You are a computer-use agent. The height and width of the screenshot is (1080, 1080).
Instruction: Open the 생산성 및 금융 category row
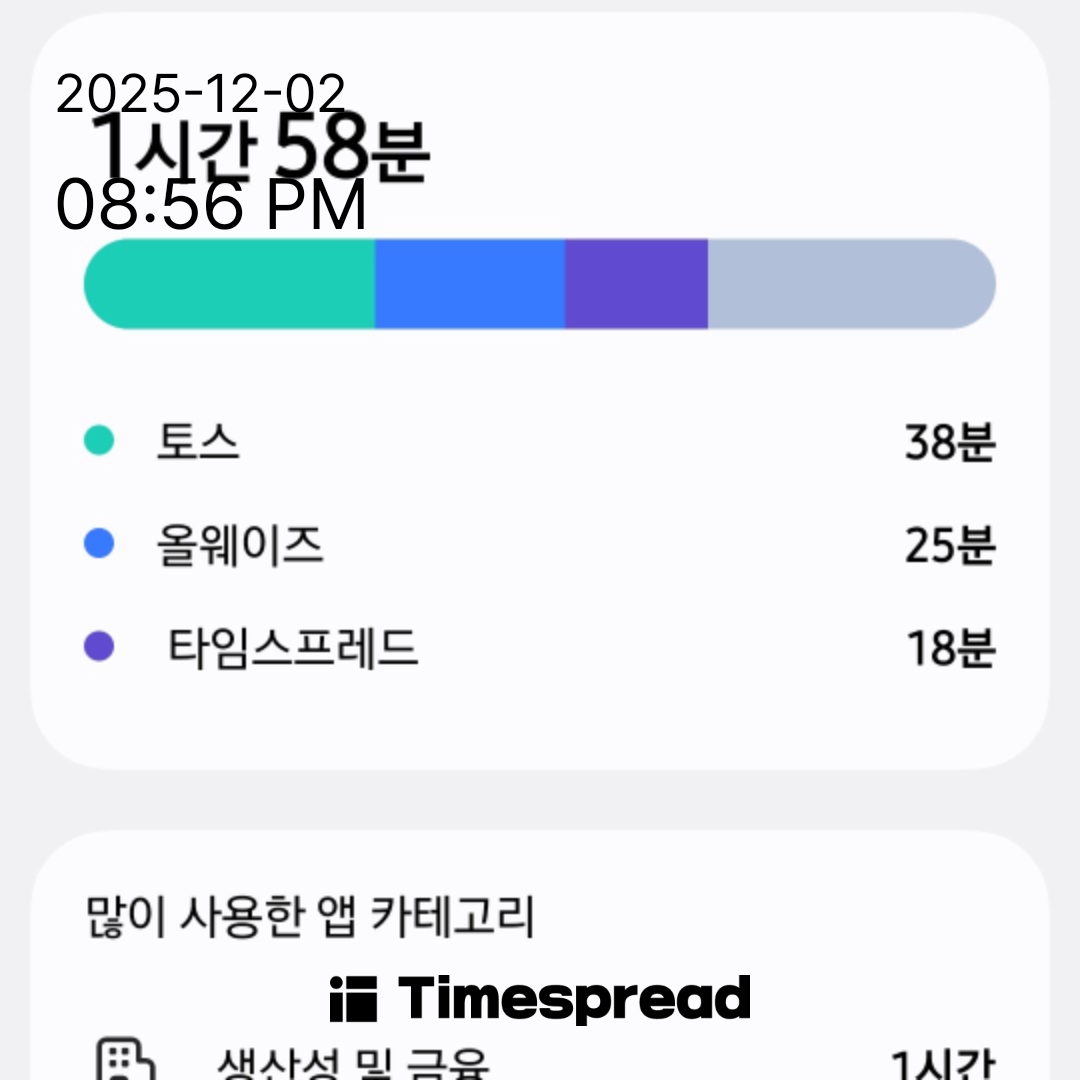tap(540, 1062)
